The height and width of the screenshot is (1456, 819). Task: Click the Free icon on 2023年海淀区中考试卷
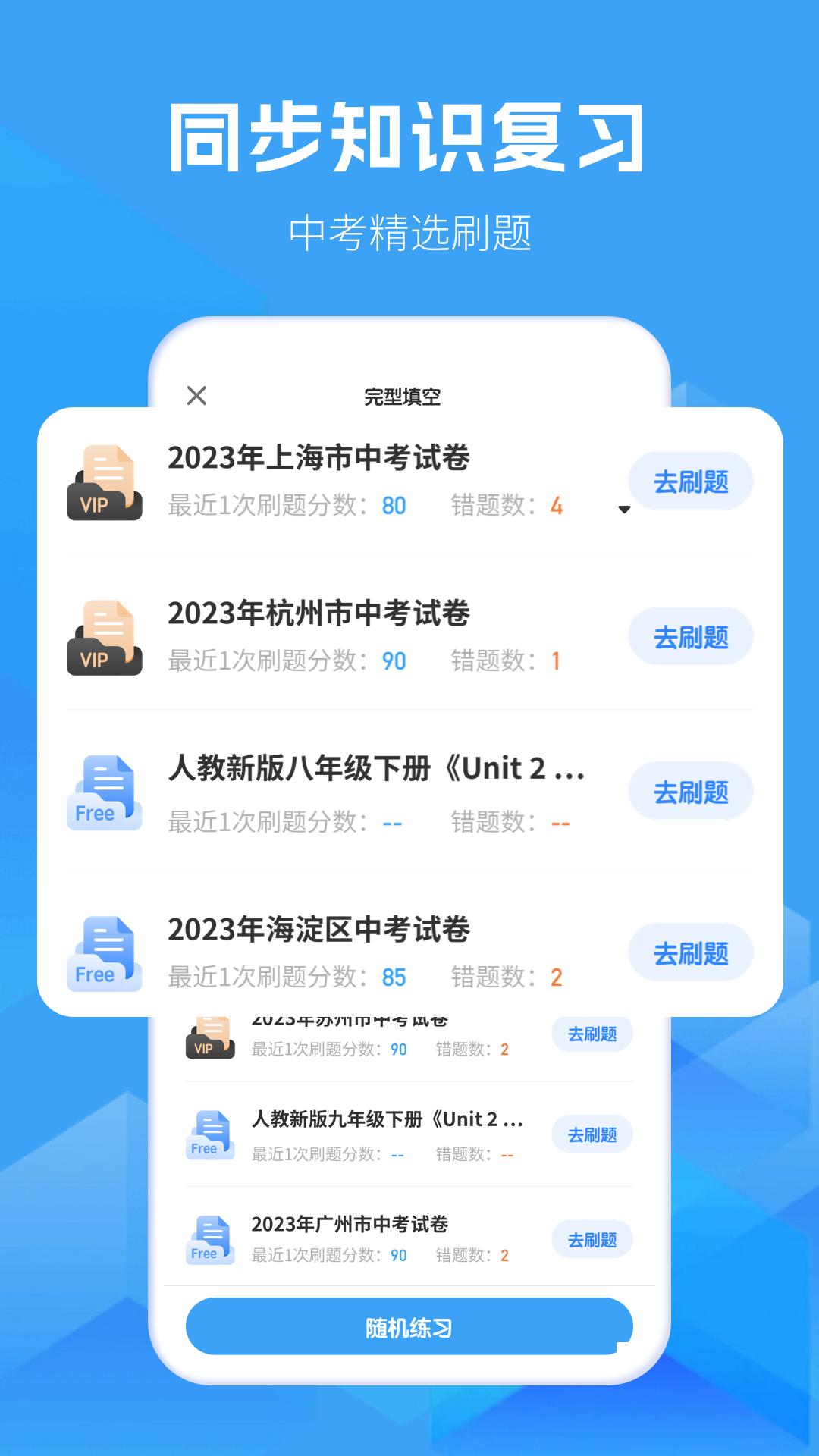[x=105, y=952]
